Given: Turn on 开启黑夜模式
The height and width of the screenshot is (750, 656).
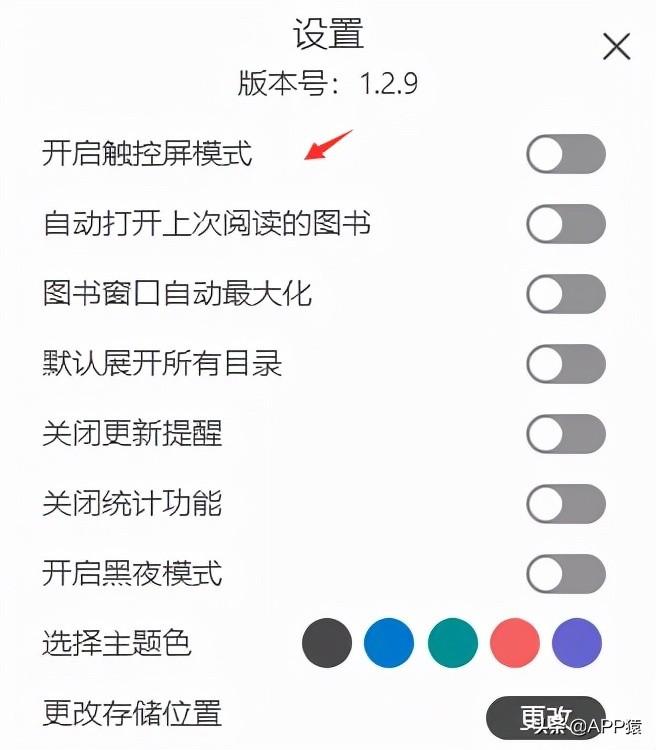Looking at the screenshot, I should (x=566, y=574).
